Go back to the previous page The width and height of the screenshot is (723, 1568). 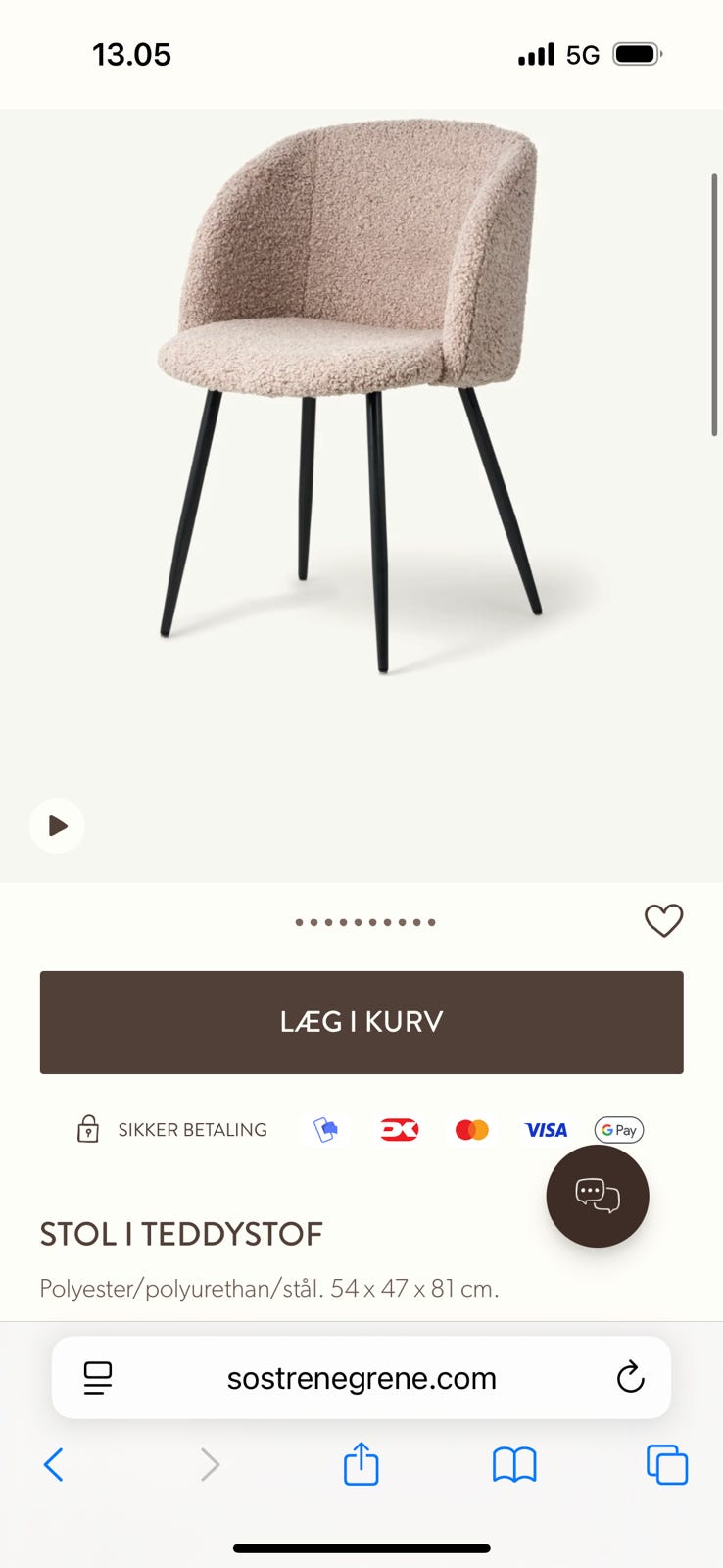coord(54,1465)
